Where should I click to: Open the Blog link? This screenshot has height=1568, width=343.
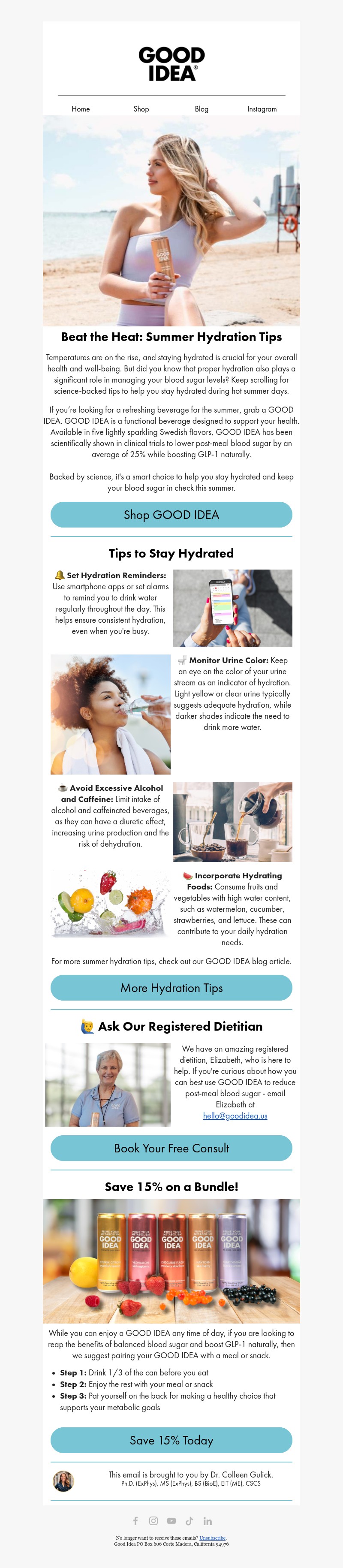(202, 109)
